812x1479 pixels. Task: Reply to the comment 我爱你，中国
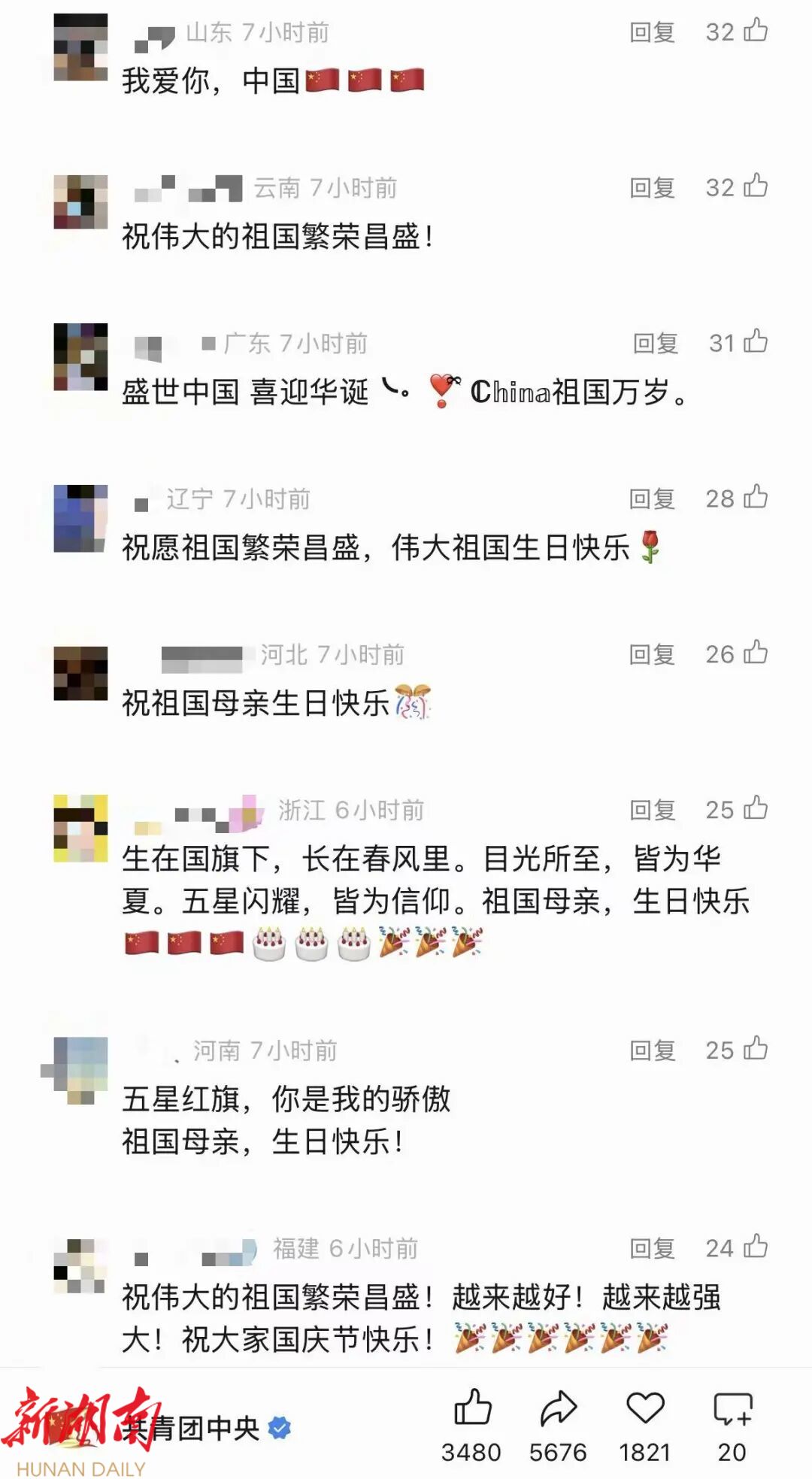(x=652, y=32)
